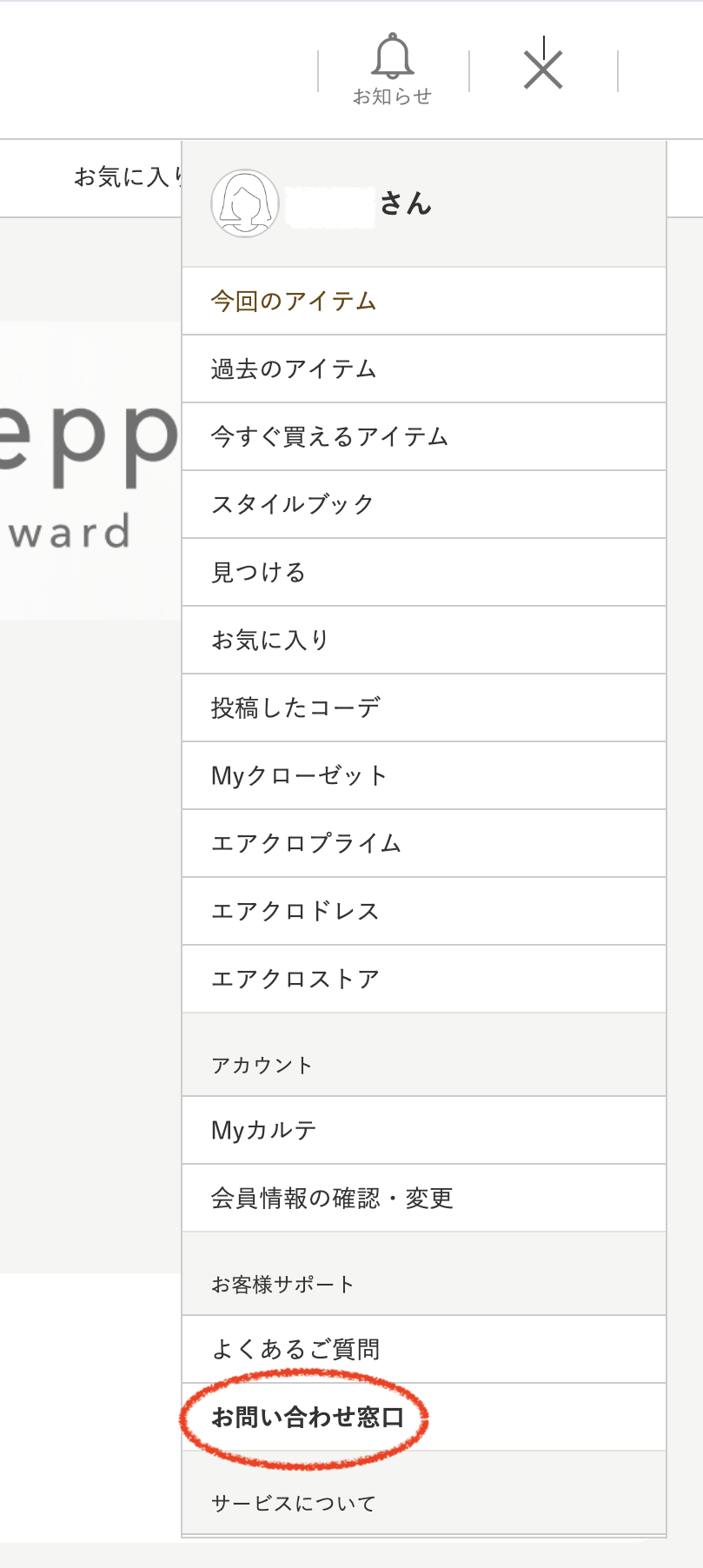Viewport: 703px width, 1568px height.
Task: Open お問い合わせ窓口
Action: [x=308, y=1417]
